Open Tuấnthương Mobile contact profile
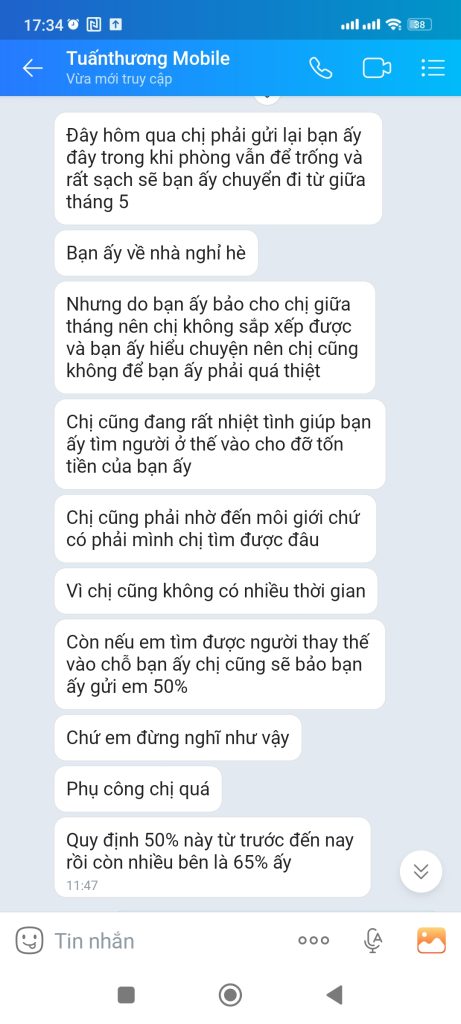The height and width of the screenshot is (1024, 461). tap(148, 67)
